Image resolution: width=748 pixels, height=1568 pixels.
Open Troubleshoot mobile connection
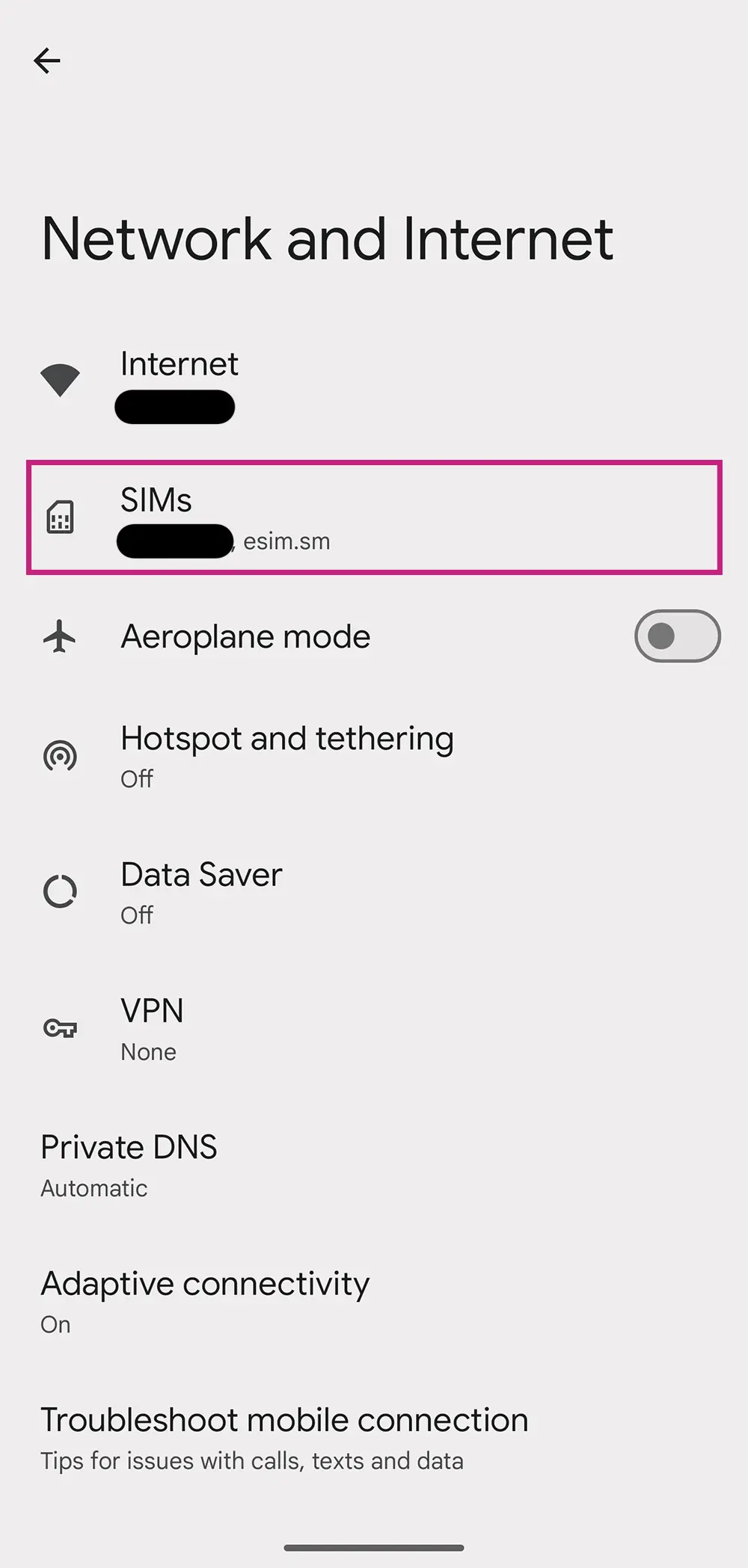(x=284, y=1436)
